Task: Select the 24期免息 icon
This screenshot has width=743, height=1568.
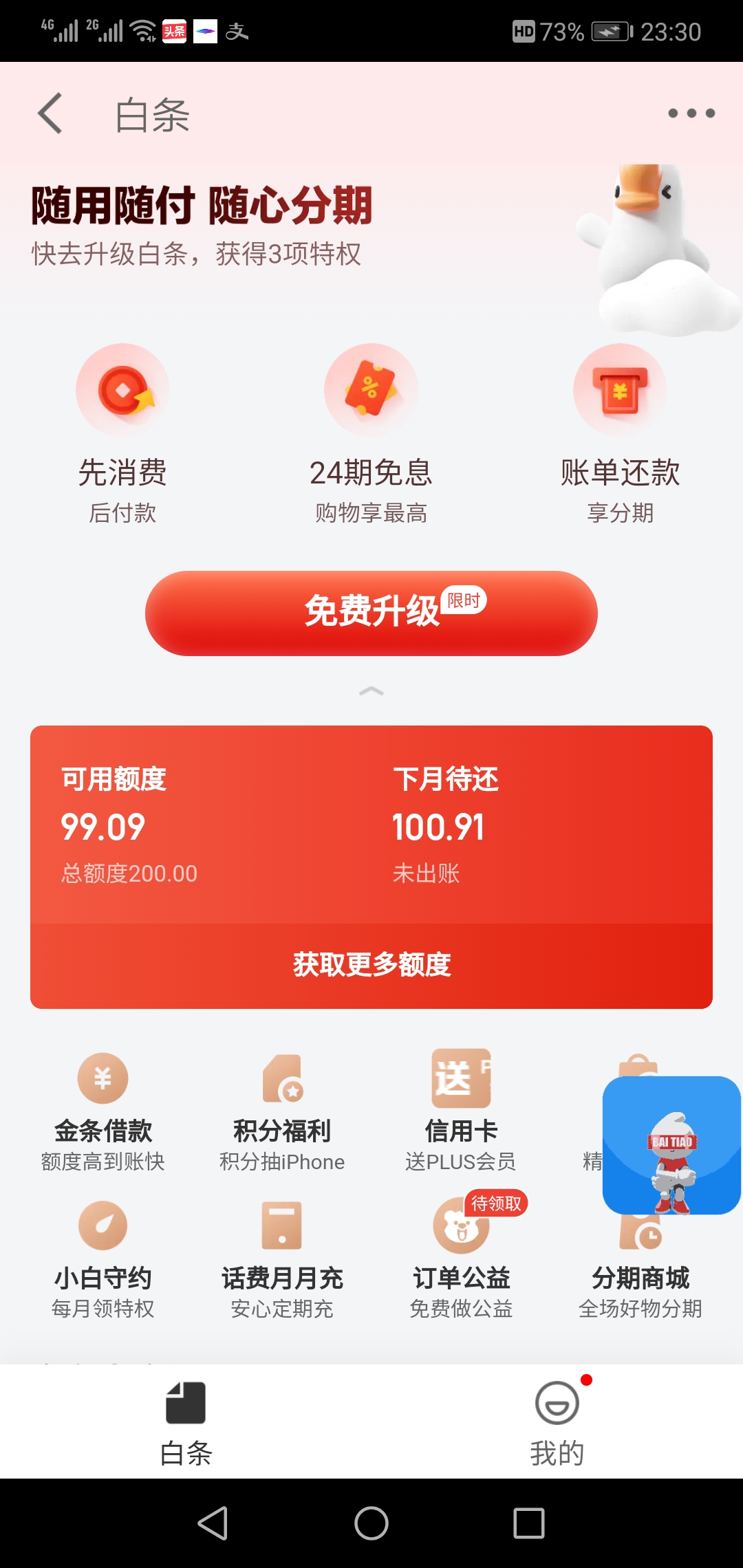Action: tap(371, 389)
